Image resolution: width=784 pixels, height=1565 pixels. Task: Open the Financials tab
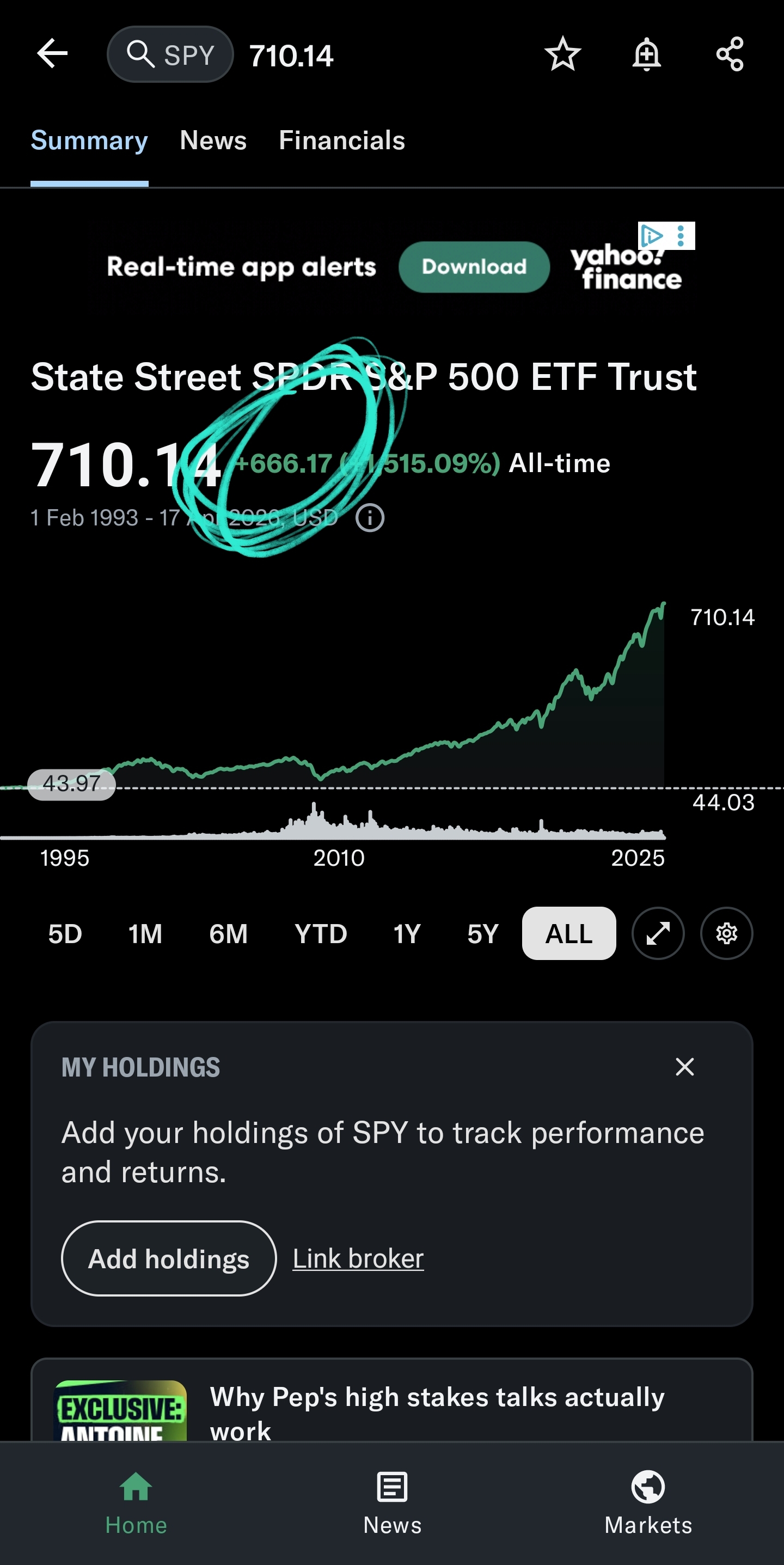342,140
